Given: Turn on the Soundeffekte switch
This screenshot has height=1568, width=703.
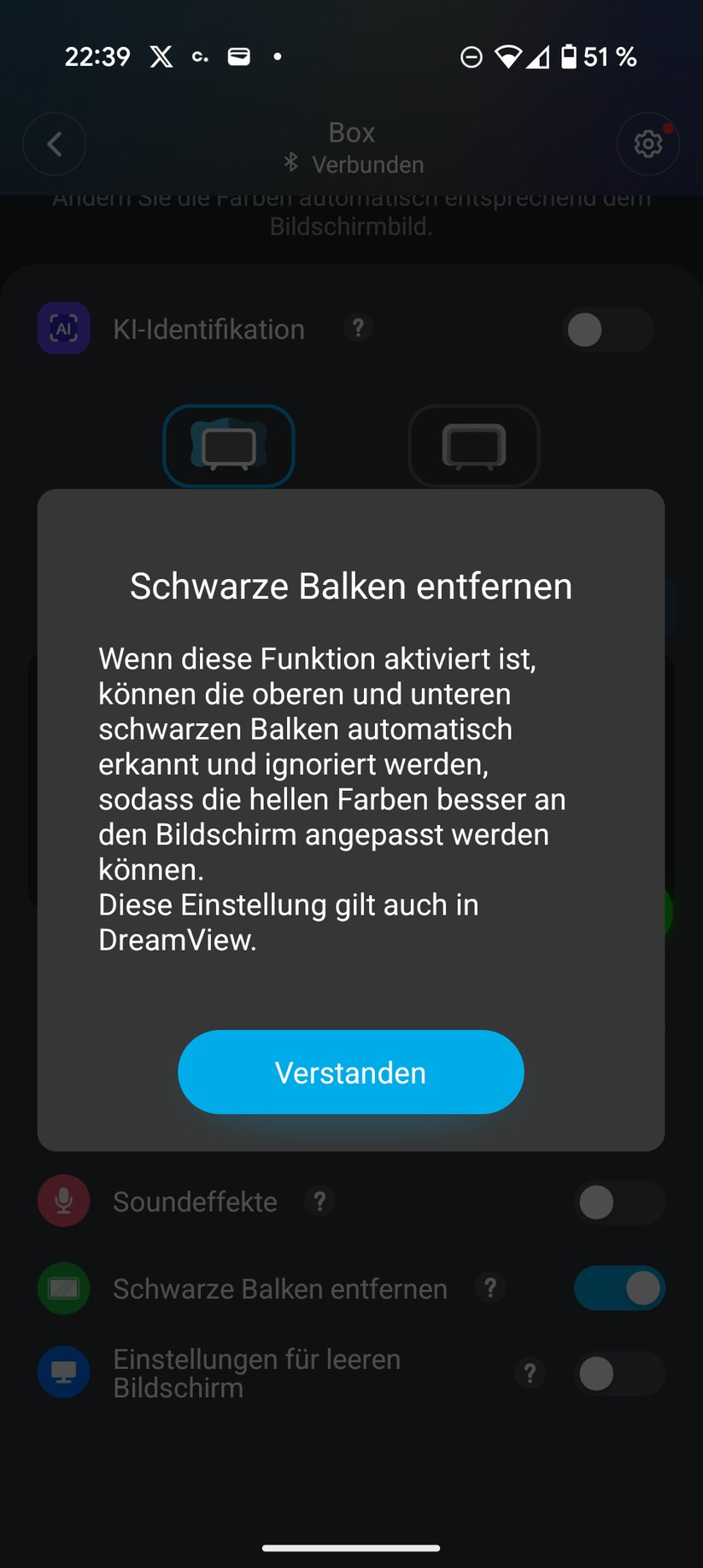Looking at the screenshot, I should [x=619, y=1201].
